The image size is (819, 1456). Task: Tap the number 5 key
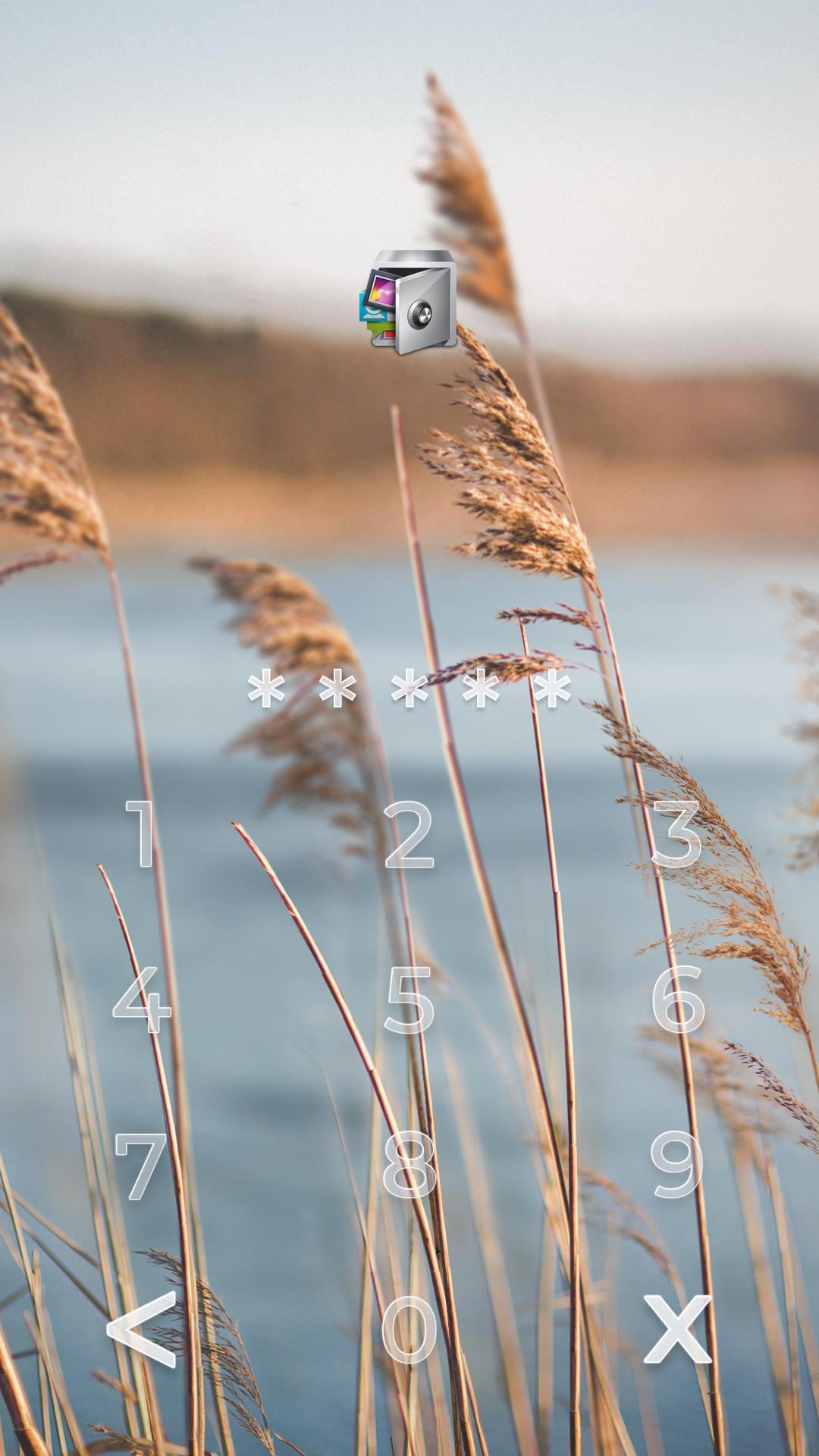409,999
